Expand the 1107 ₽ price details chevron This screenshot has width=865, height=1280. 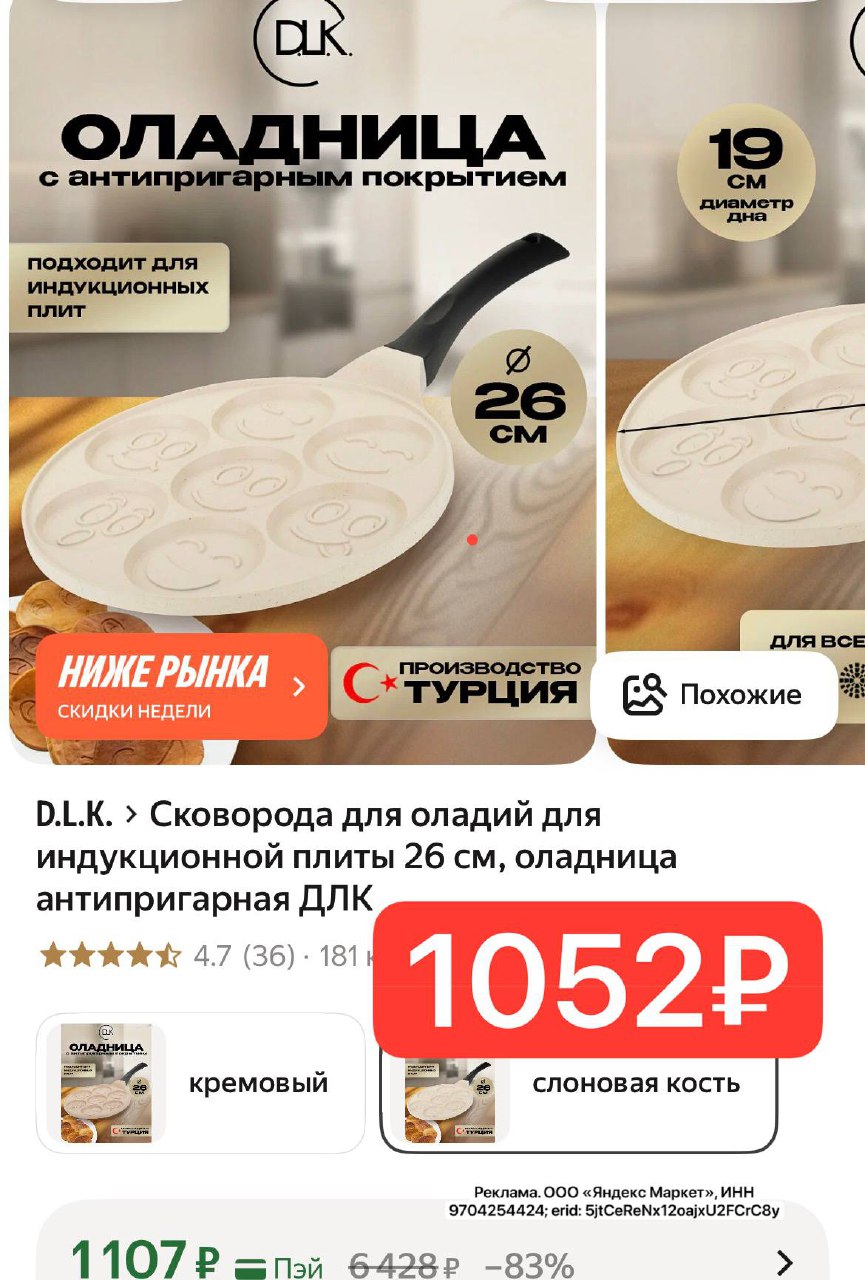[x=785, y=1262]
